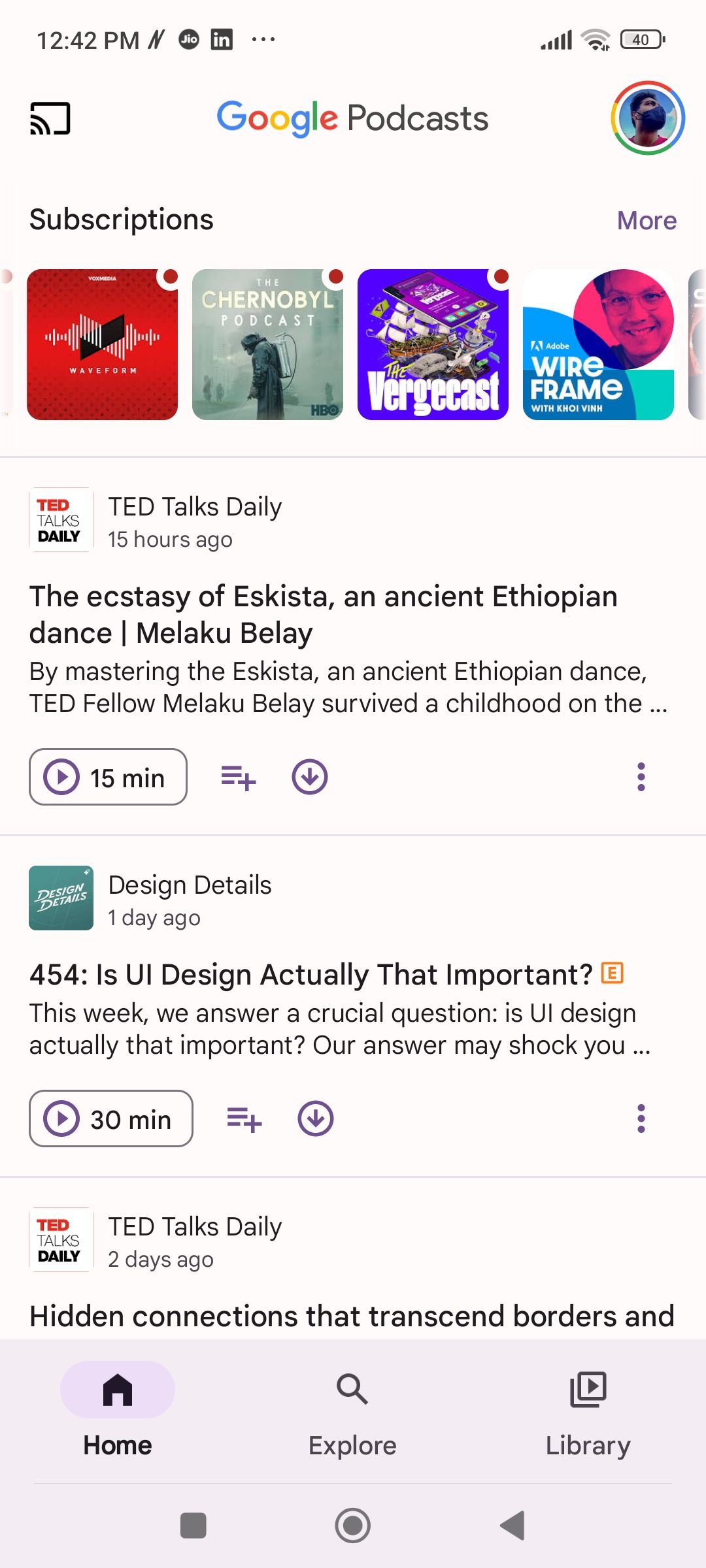Open overflow menu for the Eskista episode
The height and width of the screenshot is (1568, 706).
(641, 777)
